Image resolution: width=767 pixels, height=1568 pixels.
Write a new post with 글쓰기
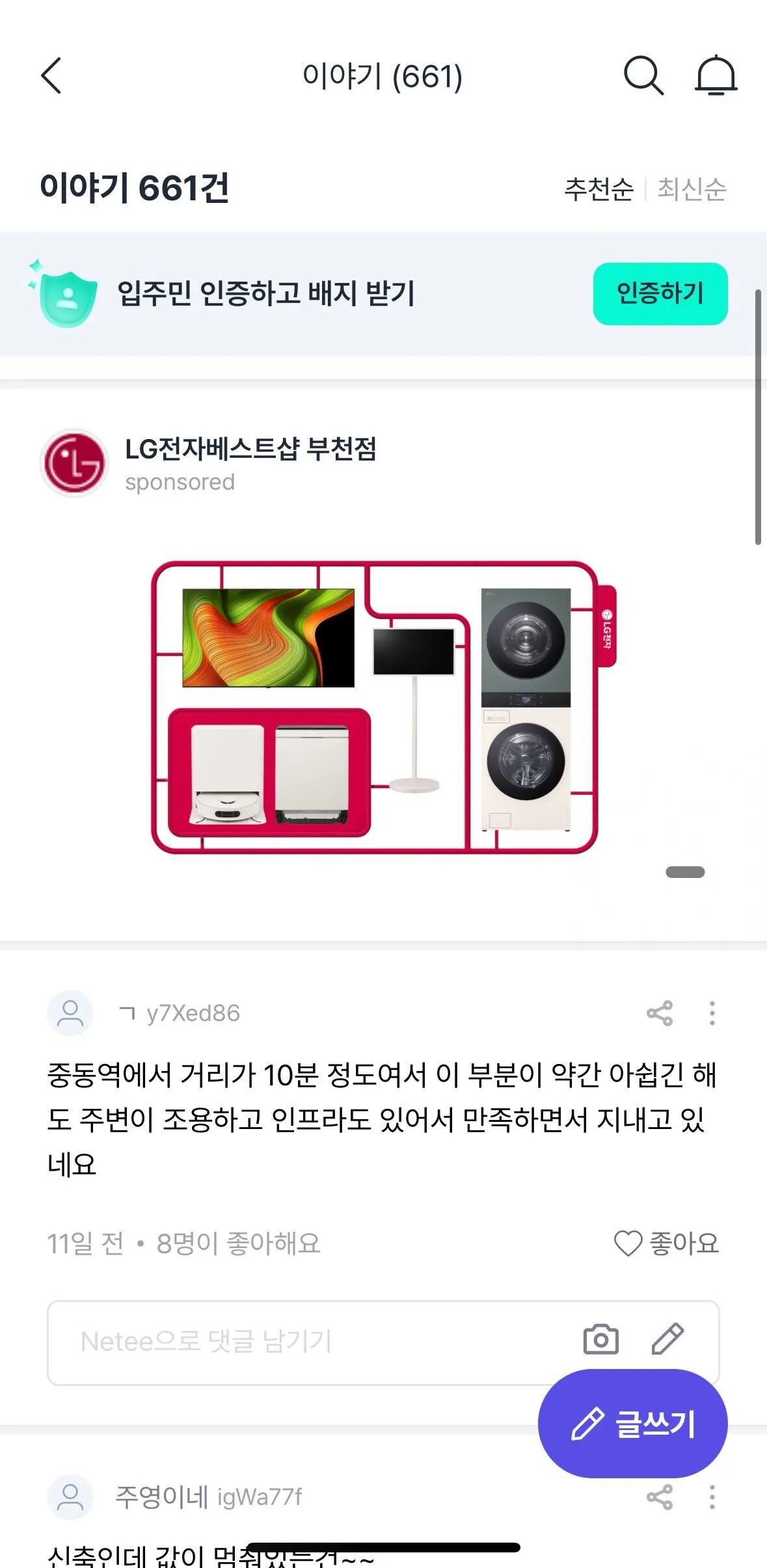pyautogui.click(x=632, y=1424)
